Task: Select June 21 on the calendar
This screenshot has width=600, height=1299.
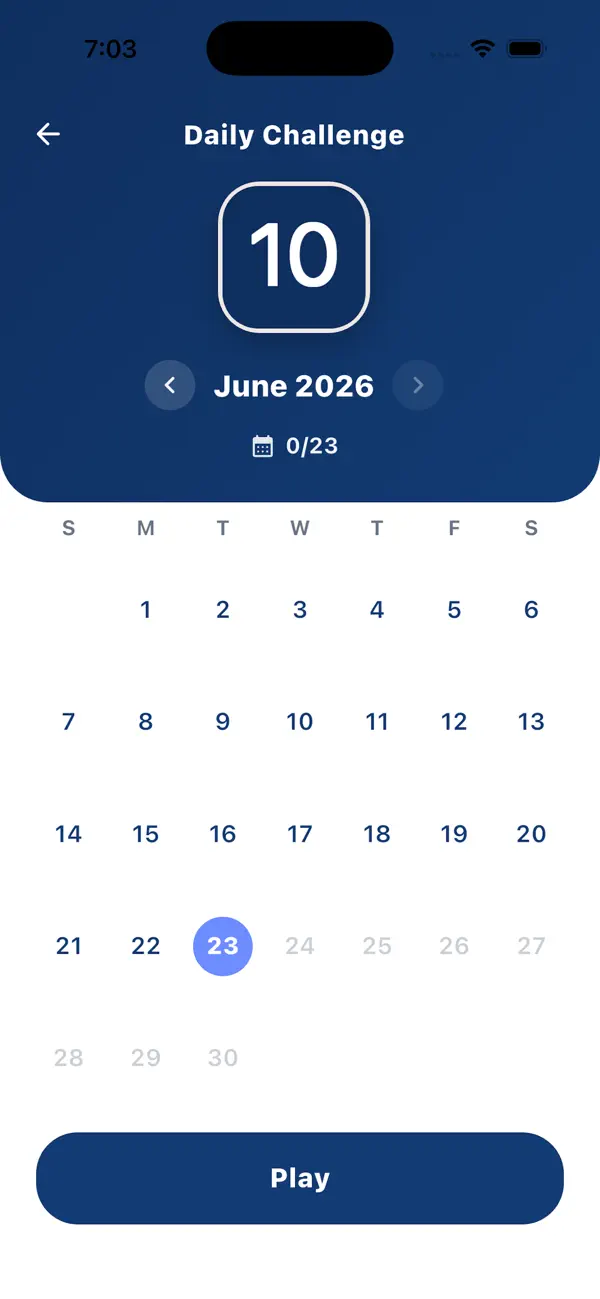Action: 69,946
